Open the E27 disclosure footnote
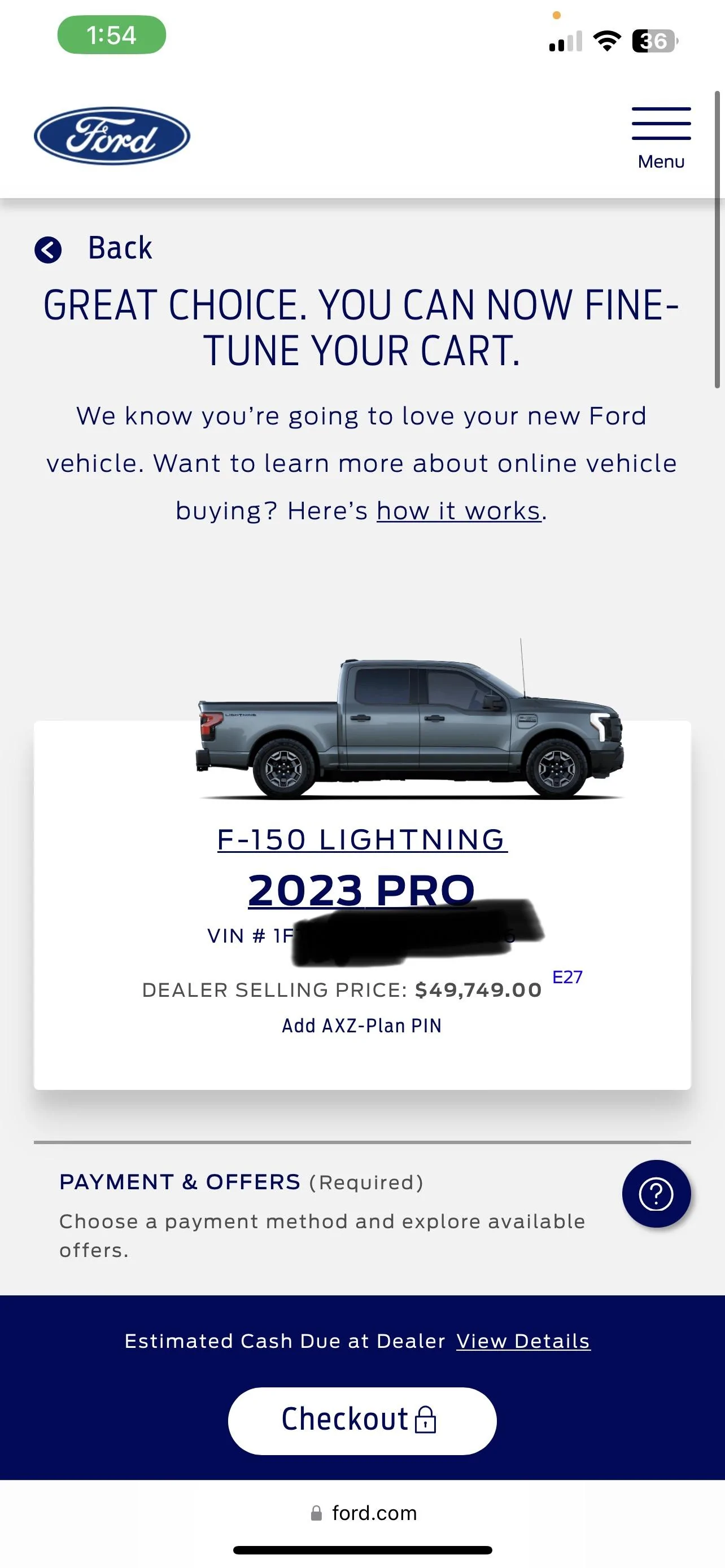This screenshot has height=1568, width=725. [x=567, y=977]
